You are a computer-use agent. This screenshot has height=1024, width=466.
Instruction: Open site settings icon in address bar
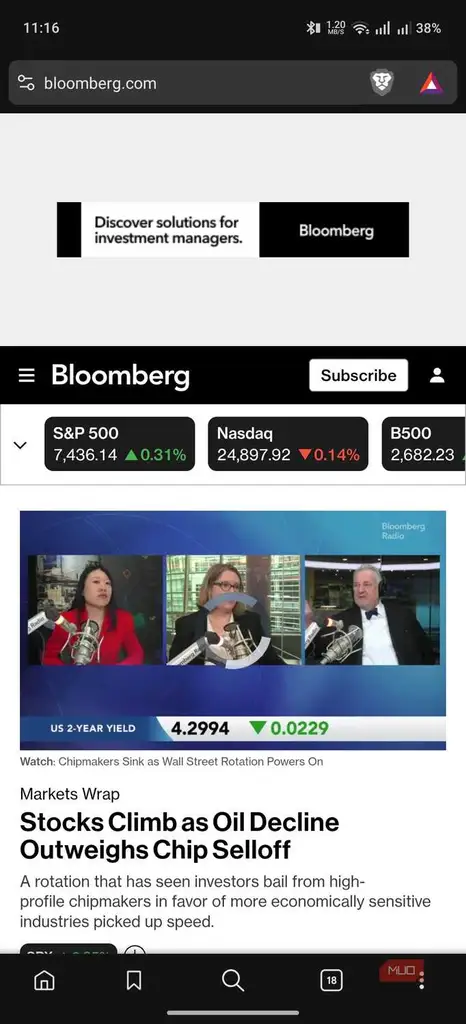tap(26, 83)
